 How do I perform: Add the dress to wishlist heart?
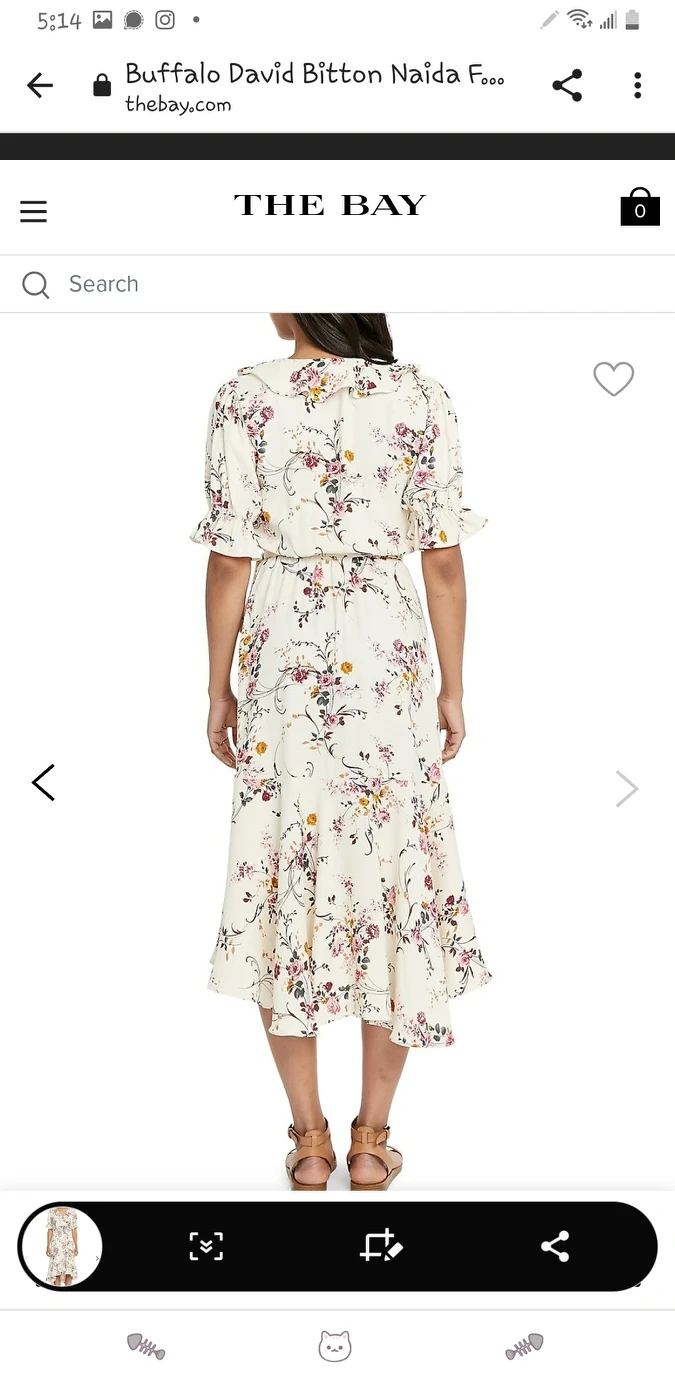coord(613,379)
